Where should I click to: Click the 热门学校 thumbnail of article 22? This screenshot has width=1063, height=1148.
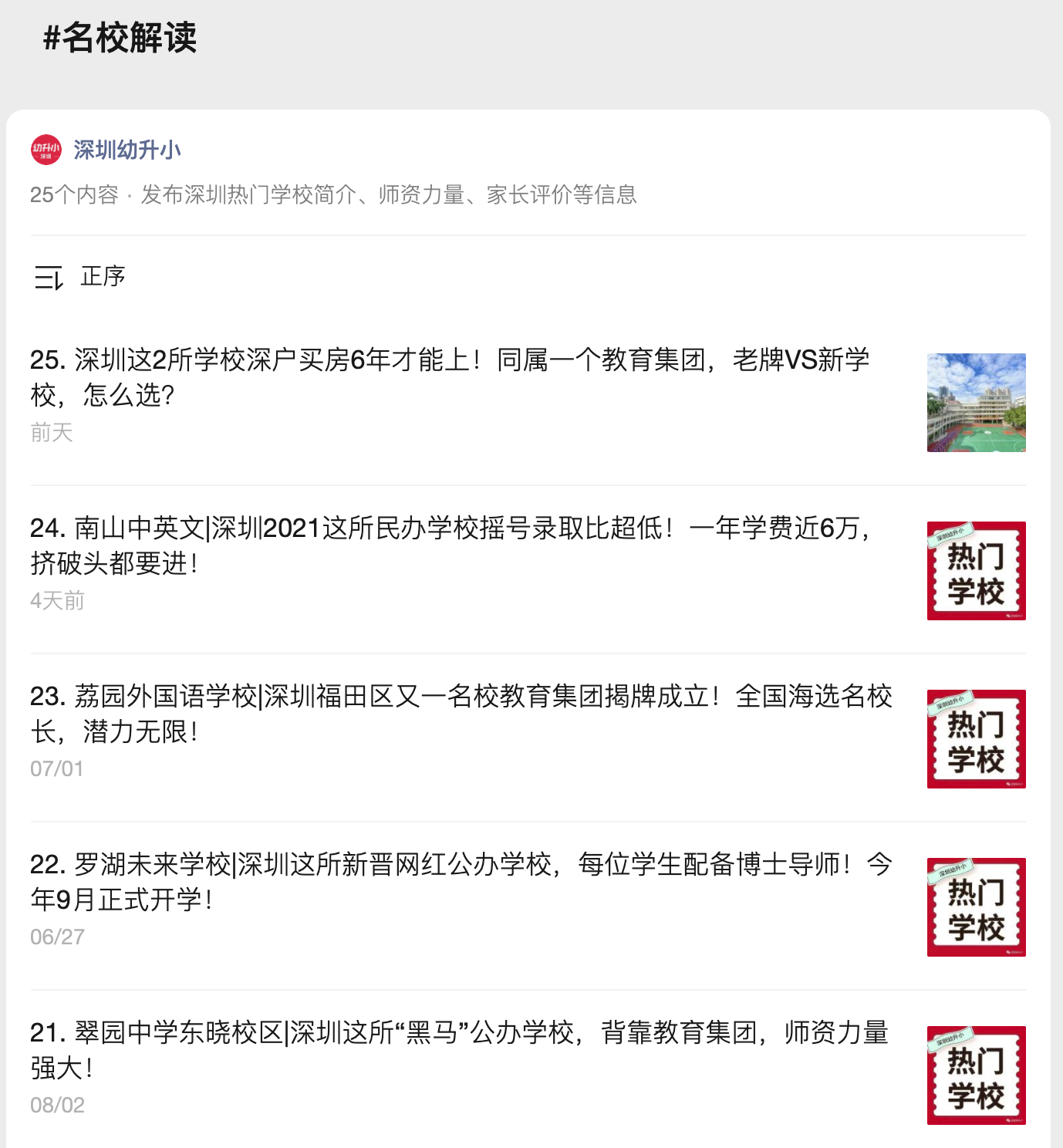coord(975,907)
